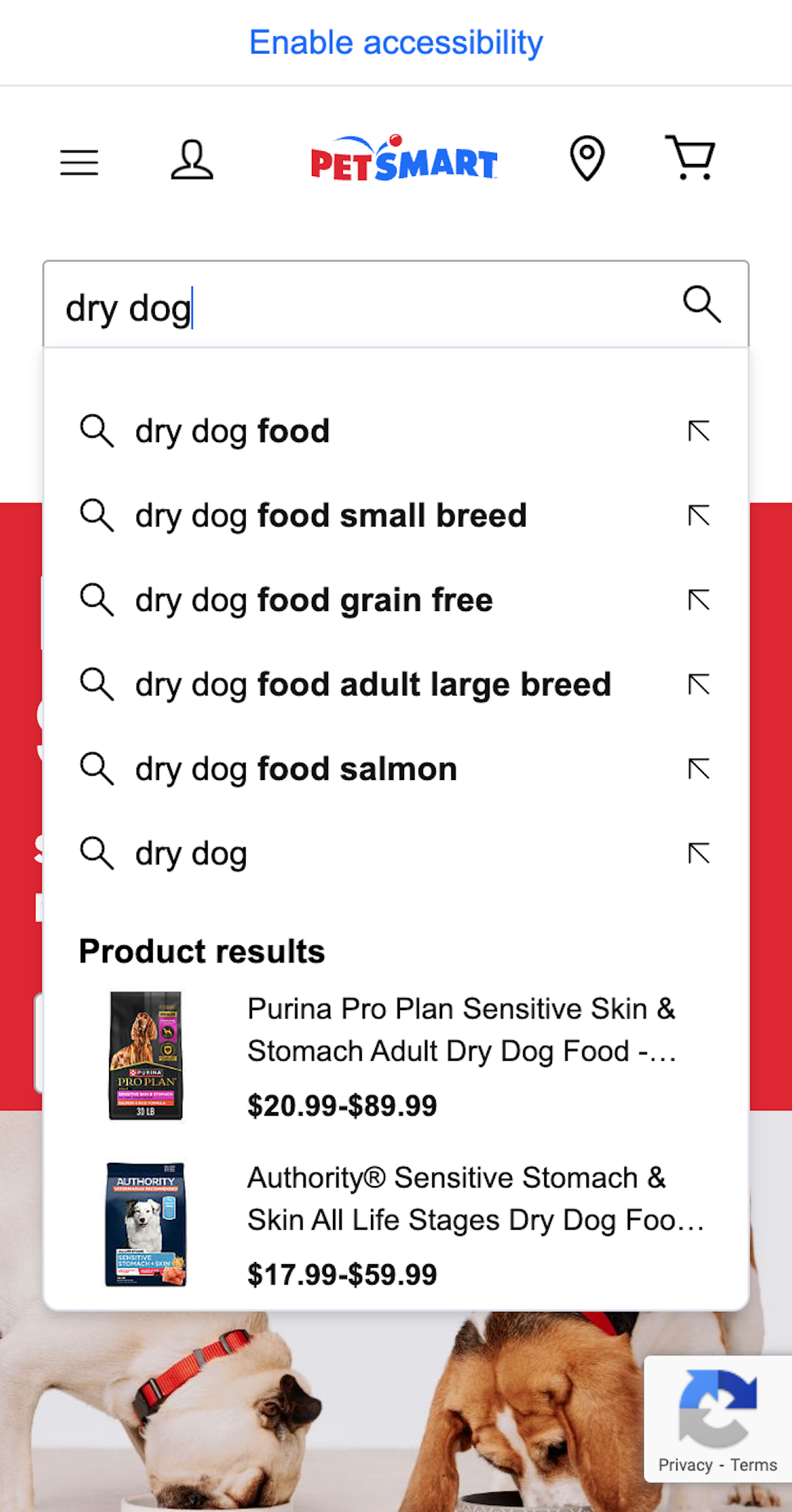The height and width of the screenshot is (1512, 792).
Task: Click magnifier icon beside 'dry dog food' suggestion
Action: pyautogui.click(x=97, y=431)
